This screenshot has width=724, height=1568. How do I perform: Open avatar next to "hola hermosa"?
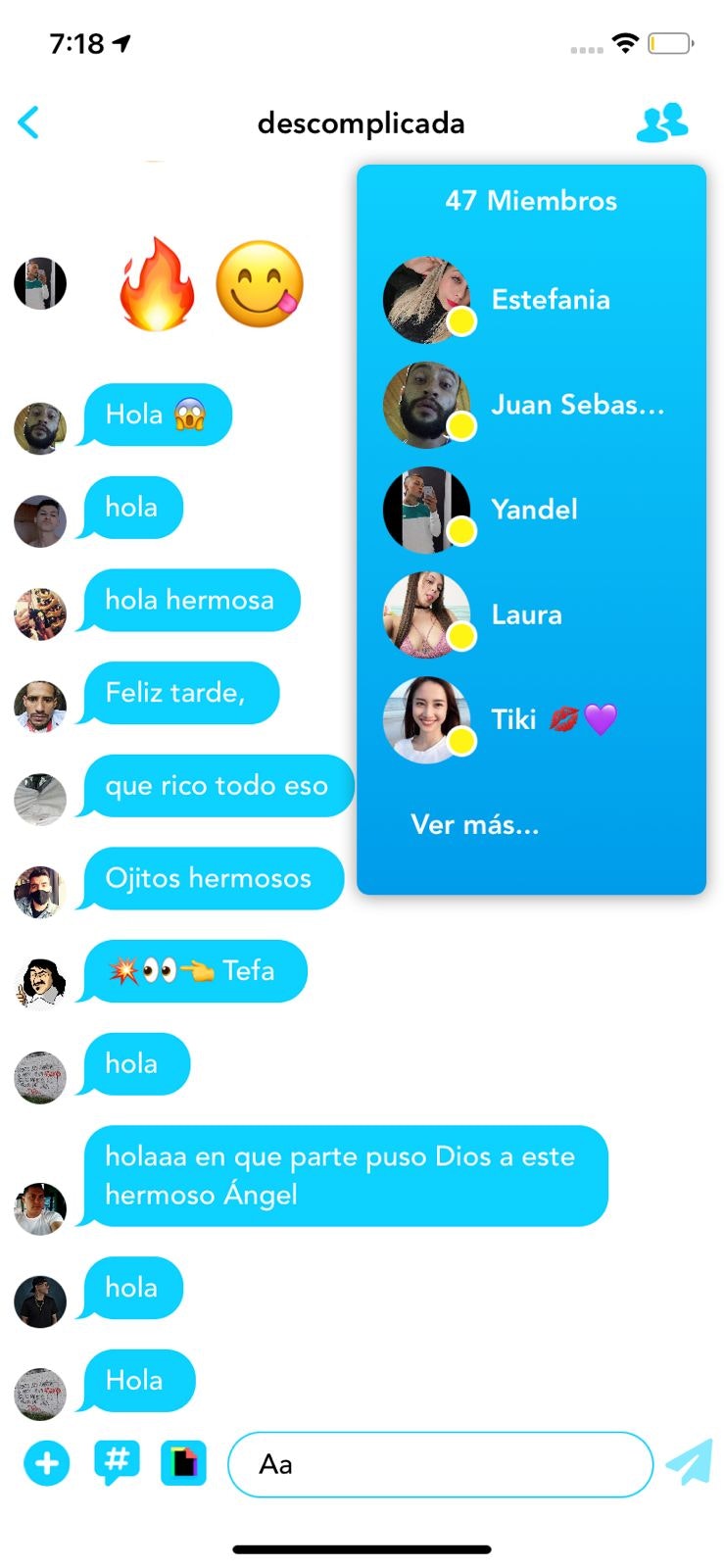[40, 614]
